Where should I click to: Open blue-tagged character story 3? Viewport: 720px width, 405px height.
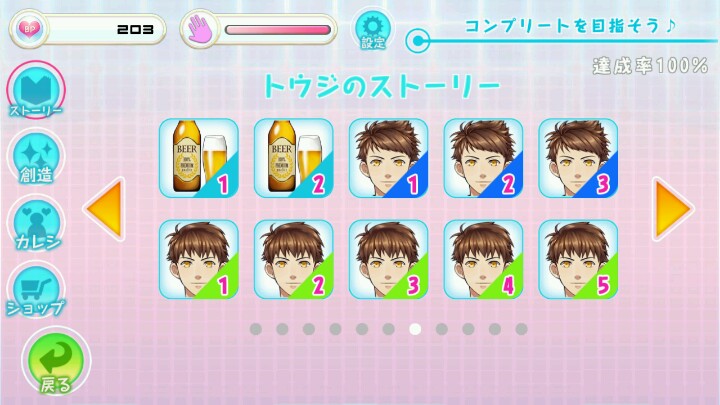coord(579,158)
